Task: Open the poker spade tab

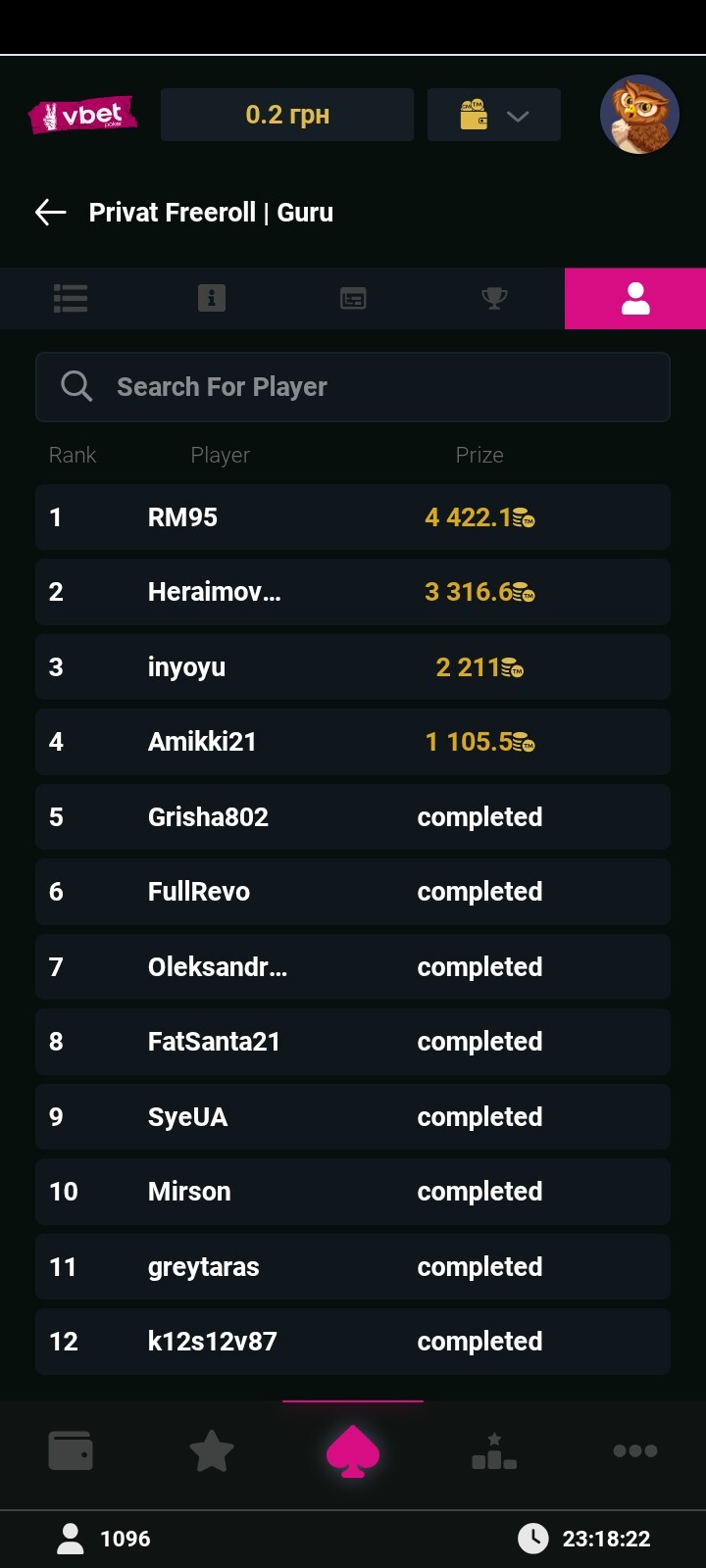Action: click(x=353, y=1451)
